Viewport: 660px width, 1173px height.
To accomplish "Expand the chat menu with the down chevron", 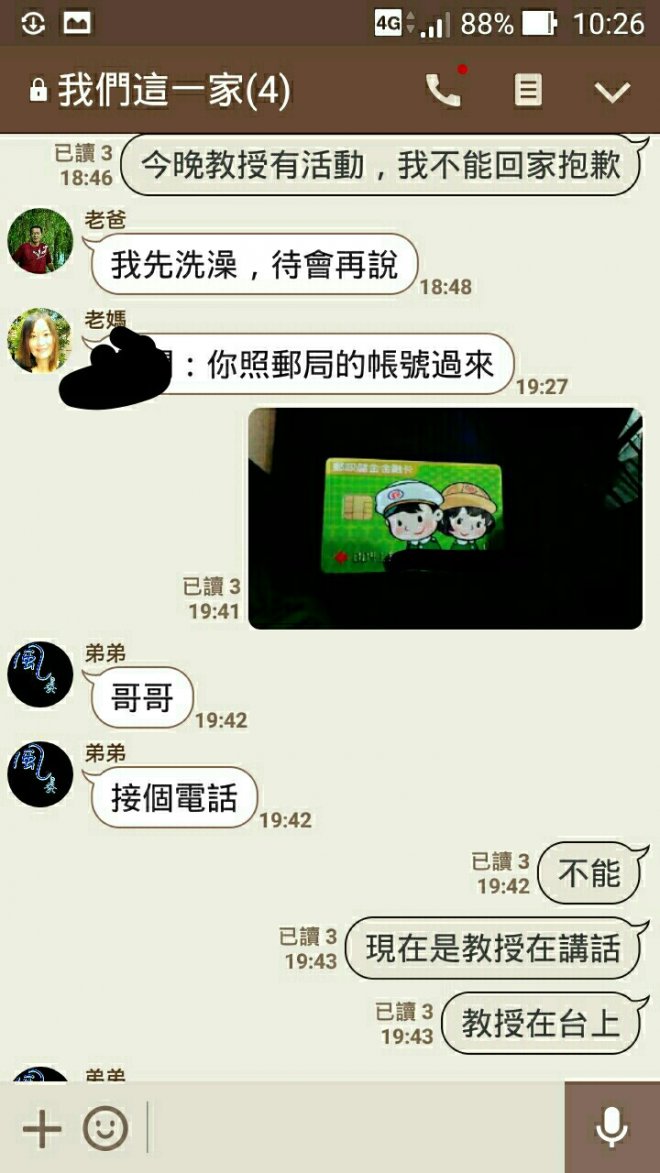I will tap(612, 92).
